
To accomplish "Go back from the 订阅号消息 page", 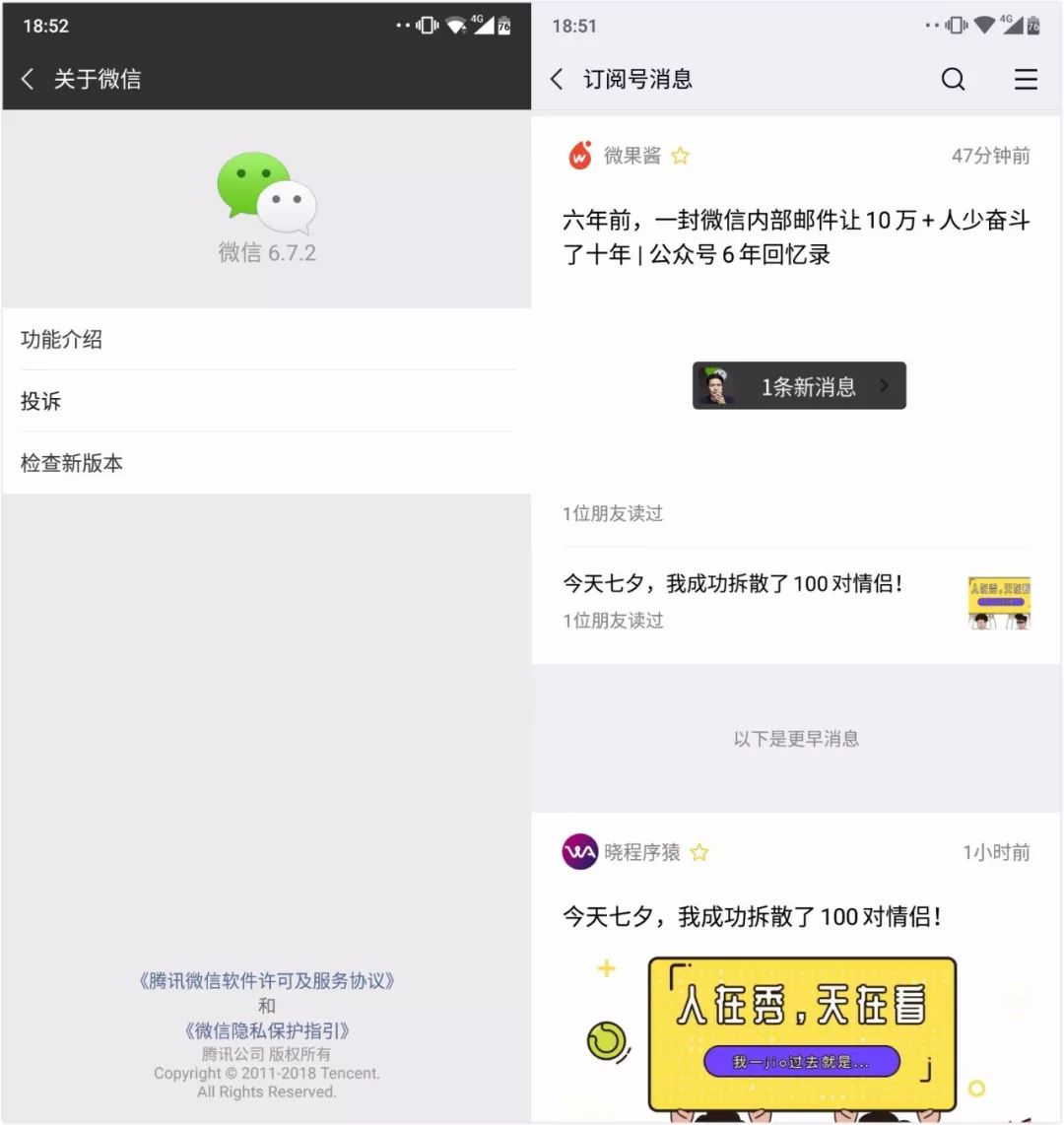I will pyautogui.click(x=557, y=79).
